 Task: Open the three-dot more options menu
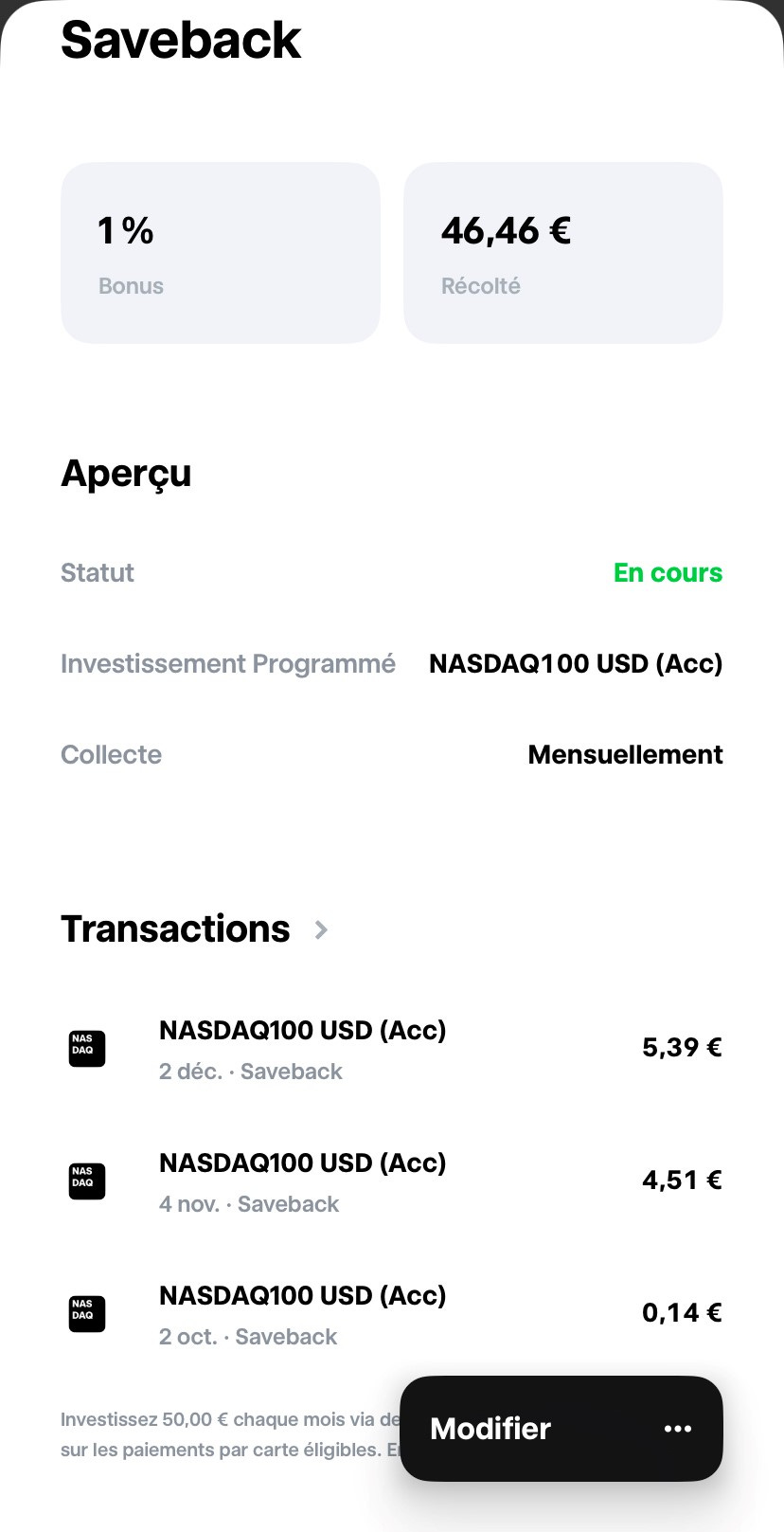click(x=678, y=1429)
